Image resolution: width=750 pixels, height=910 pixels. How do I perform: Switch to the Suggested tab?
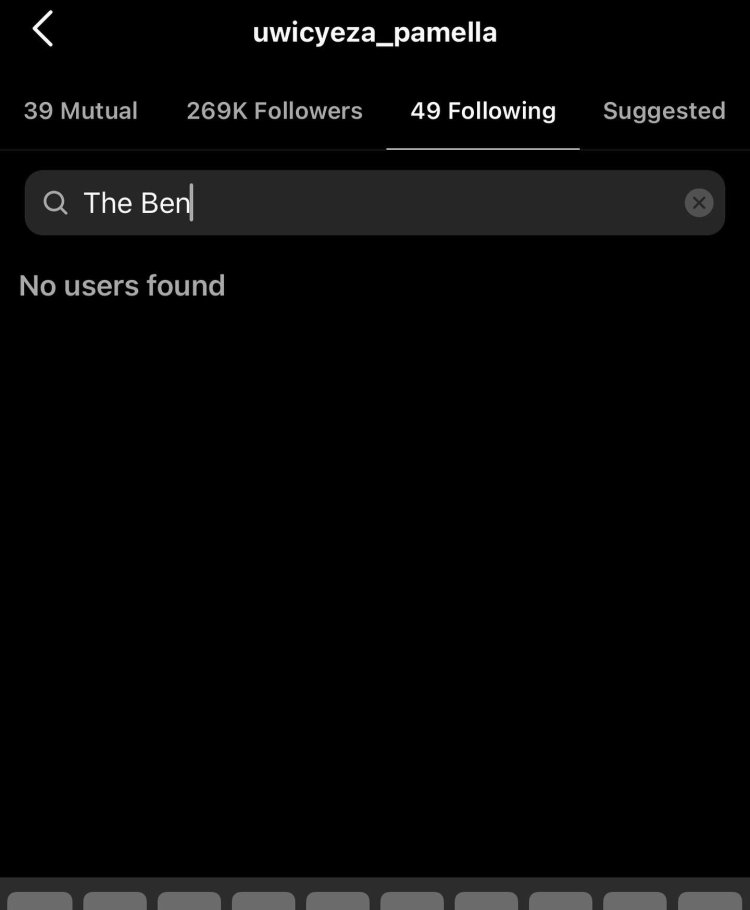coord(664,111)
